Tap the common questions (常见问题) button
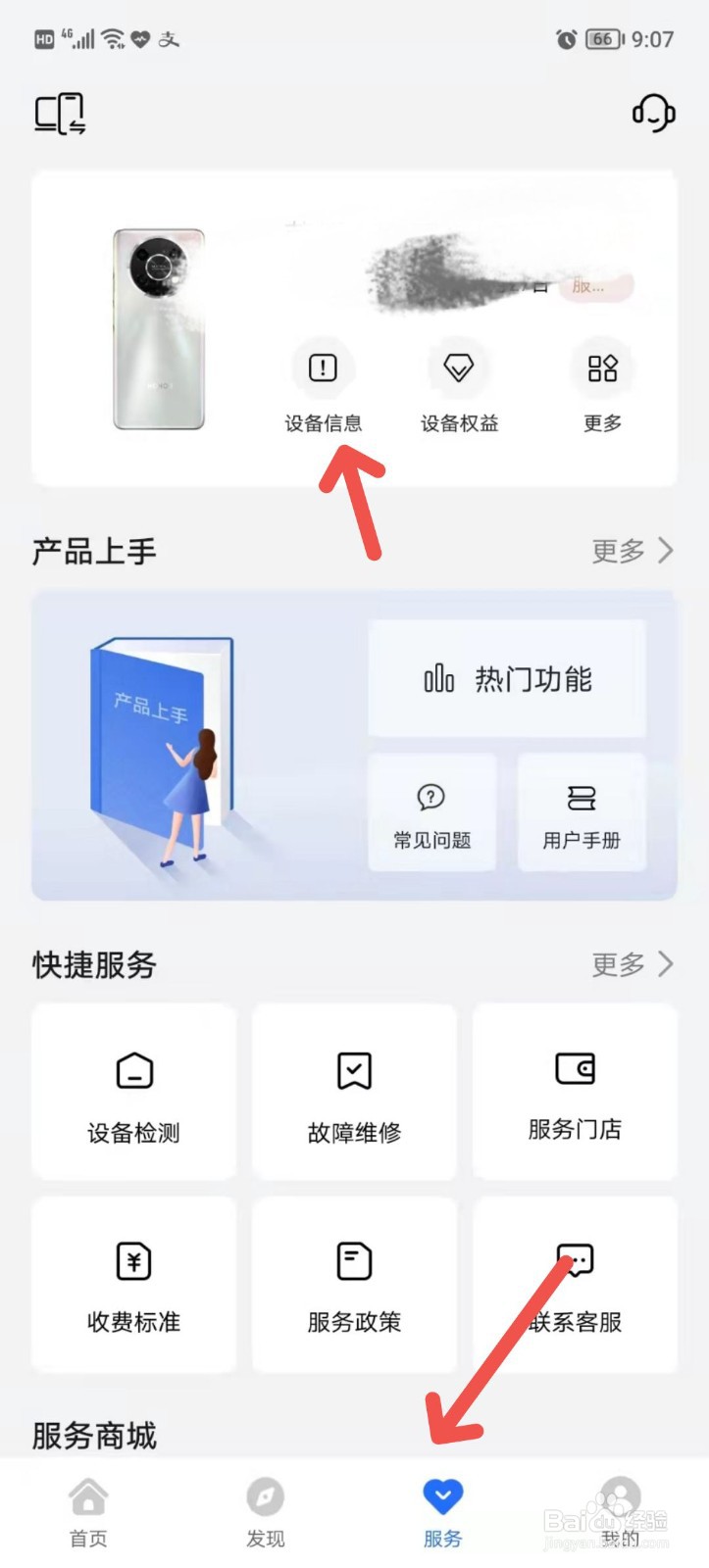The width and height of the screenshot is (709, 1568). point(431,813)
